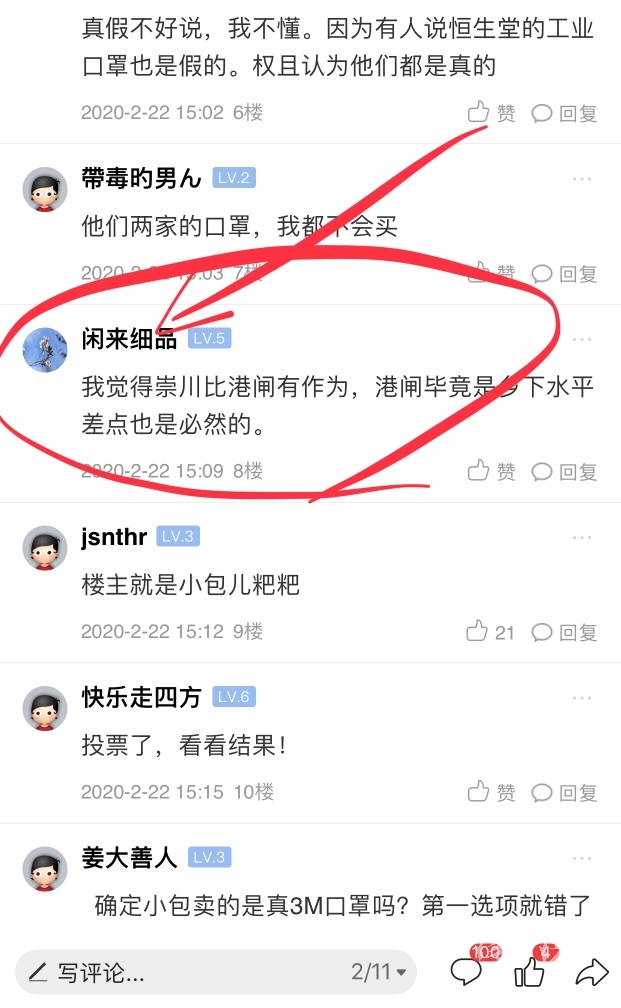Screen dimensions: 621x1008
Task: Reply to 帶毒旳男ん's comment
Action: 565,273
